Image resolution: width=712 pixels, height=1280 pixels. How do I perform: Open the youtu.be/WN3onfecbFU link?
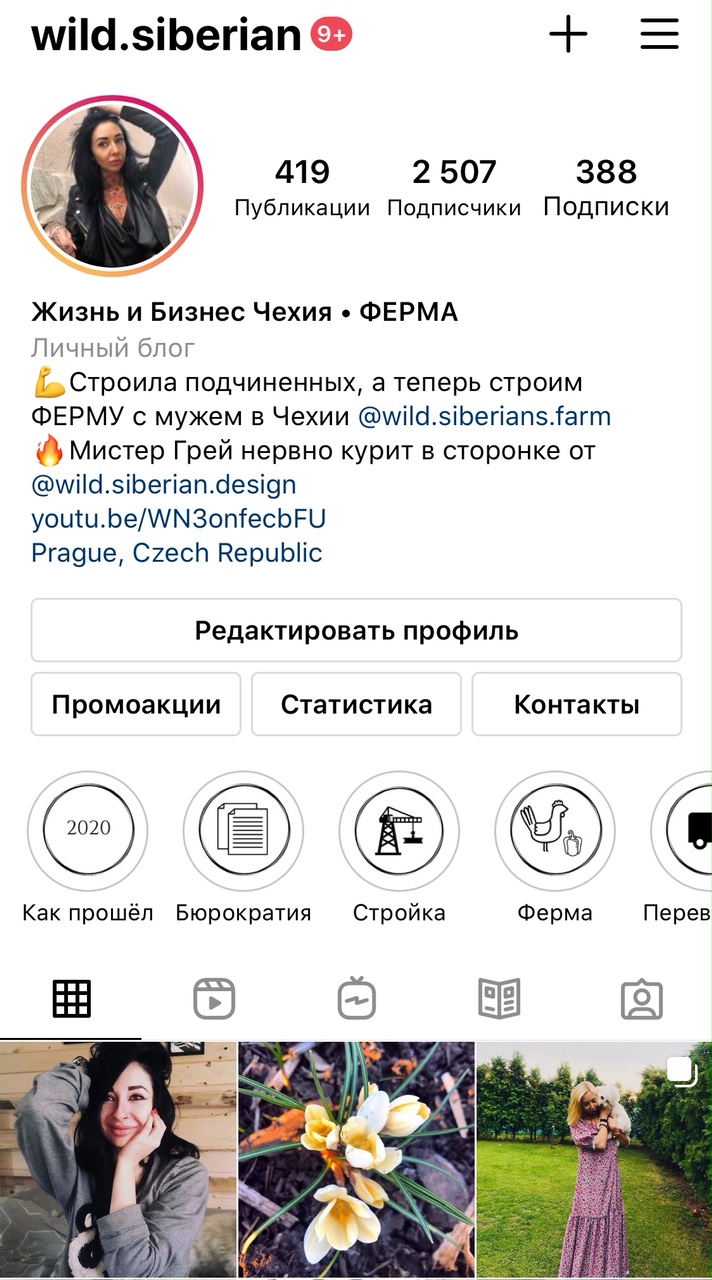pyautogui.click(x=178, y=519)
